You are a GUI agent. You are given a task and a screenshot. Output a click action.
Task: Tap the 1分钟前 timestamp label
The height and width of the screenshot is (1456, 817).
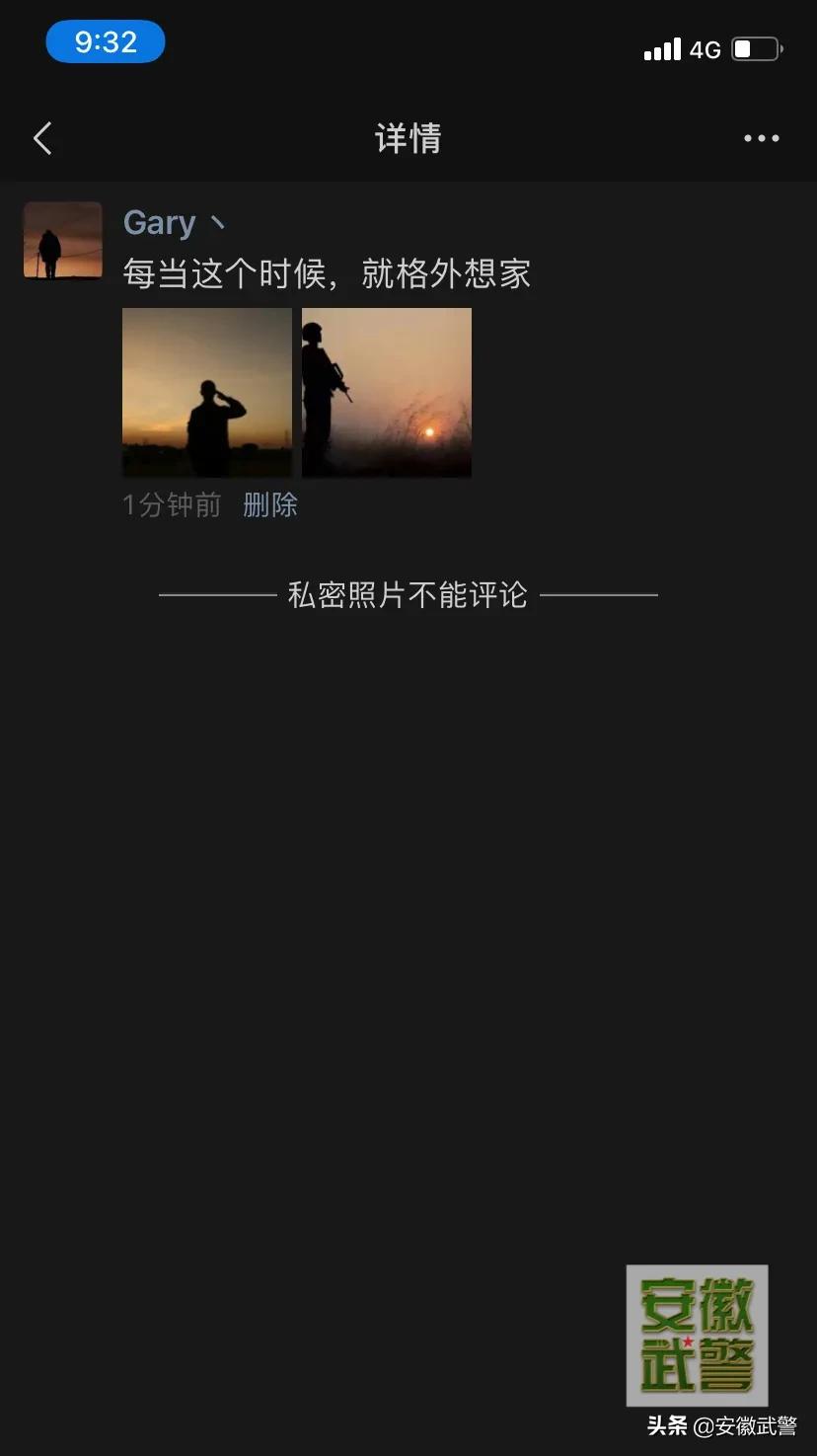(x=172, y=504)
